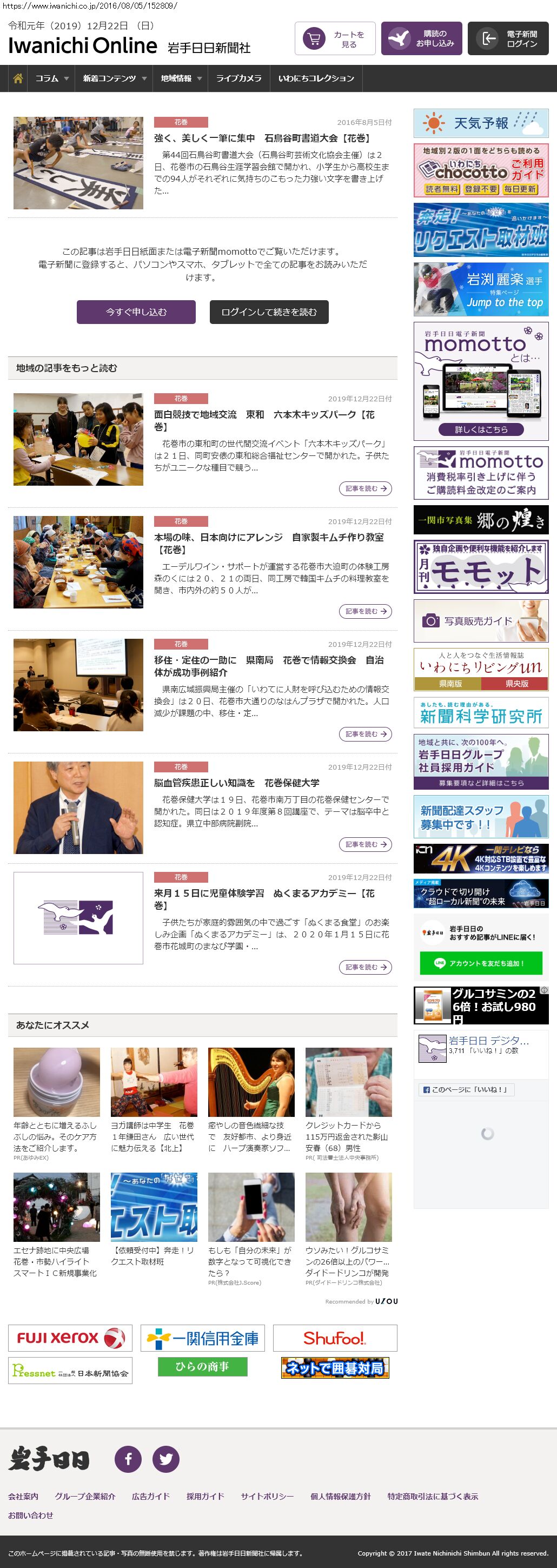The image size is (557, 1568).
Task: Open 電子新聞ログイン login
Action: pyautogui.click(x=508, y=39)
